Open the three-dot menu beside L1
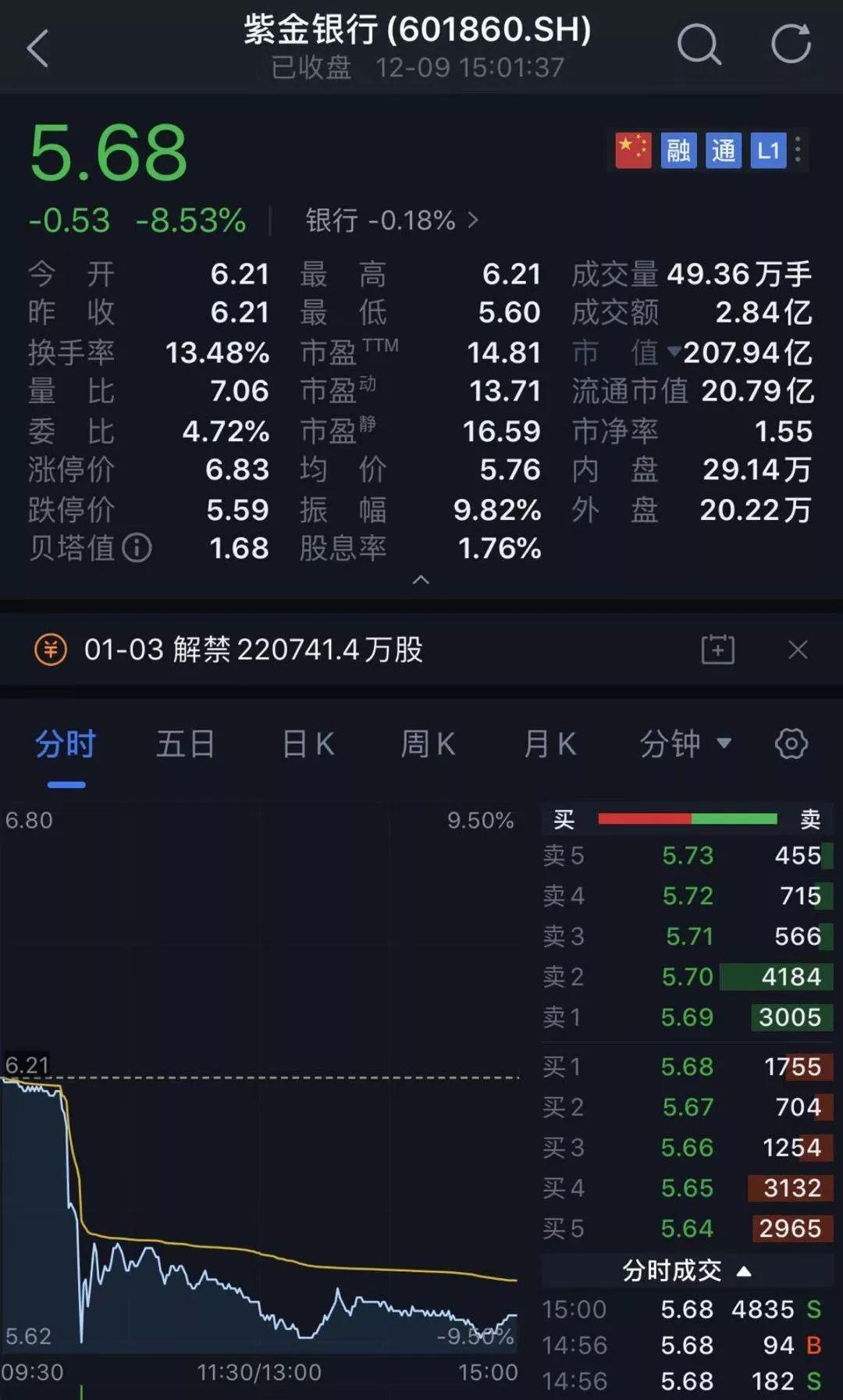 click(x=798, y=150)
